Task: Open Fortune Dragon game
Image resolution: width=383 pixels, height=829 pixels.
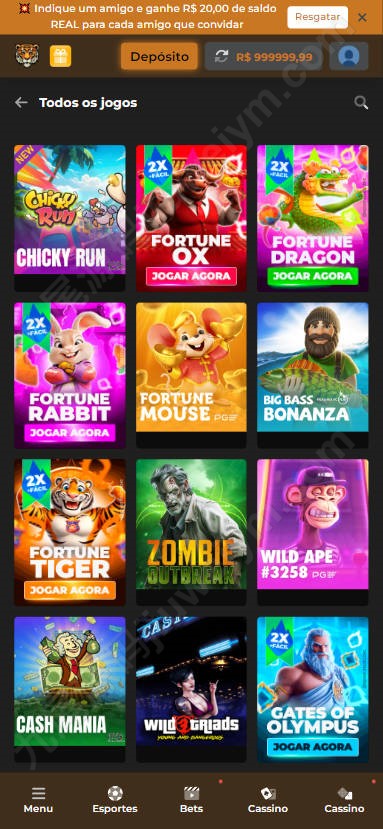Action: 313,218
